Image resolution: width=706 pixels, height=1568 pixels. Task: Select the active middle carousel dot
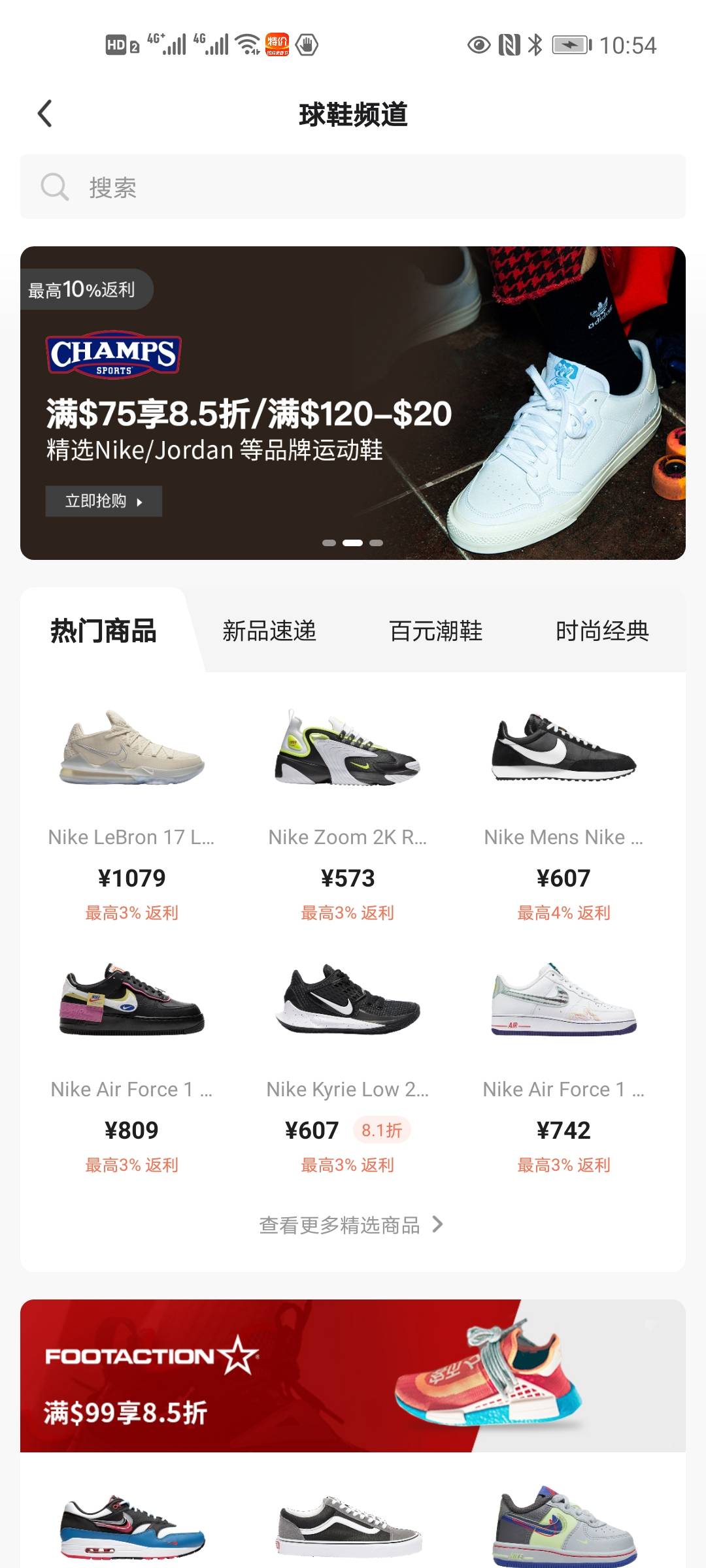(353, 542)
